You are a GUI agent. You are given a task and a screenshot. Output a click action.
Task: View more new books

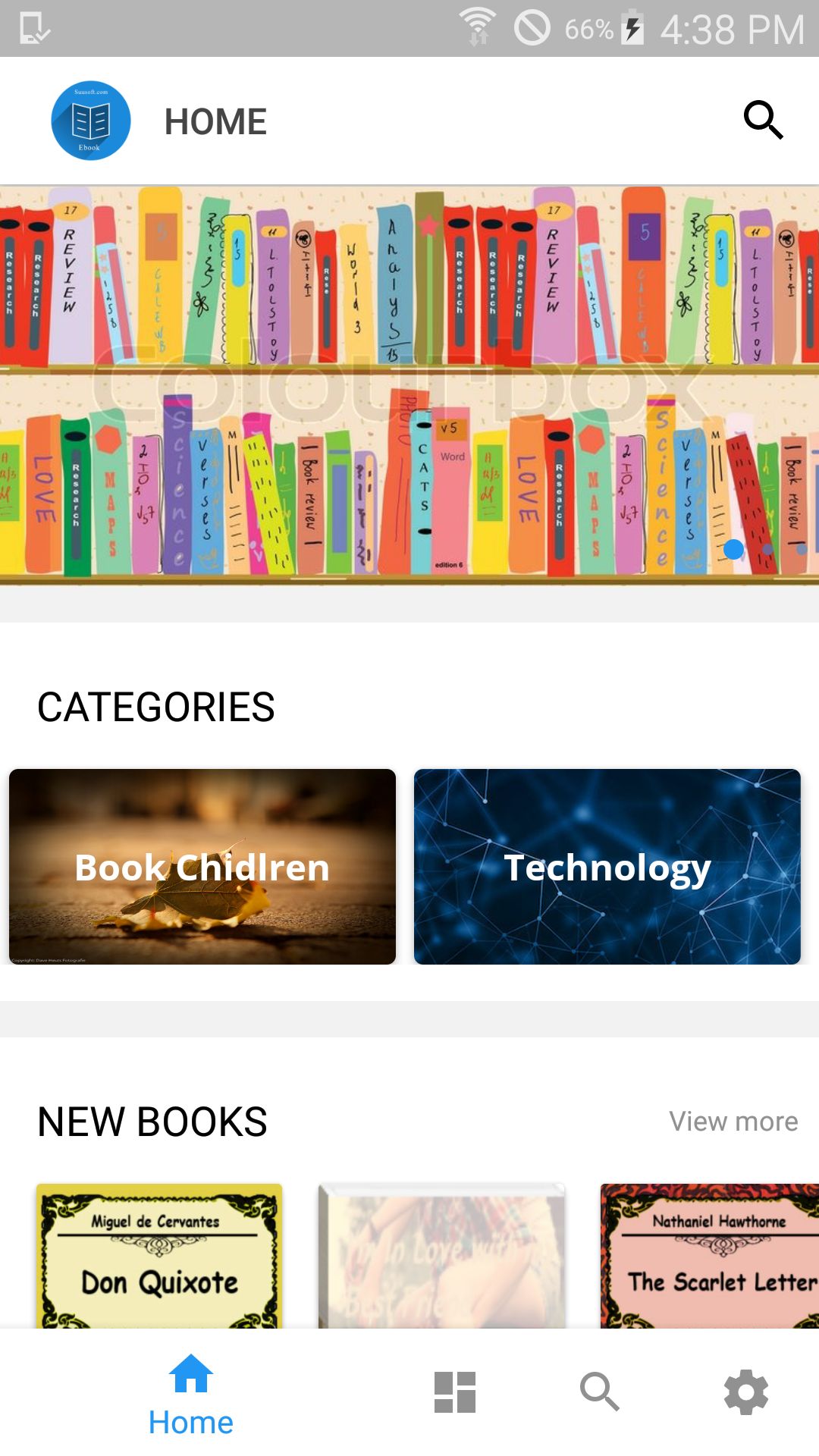tap(733, 1121)
